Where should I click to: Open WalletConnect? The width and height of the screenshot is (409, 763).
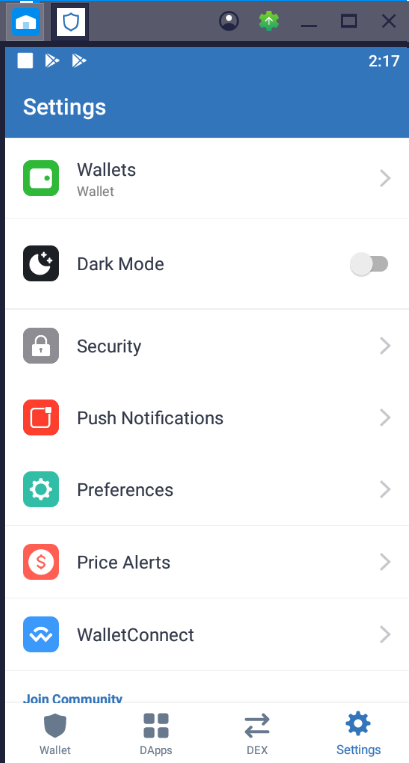(207, 635)
